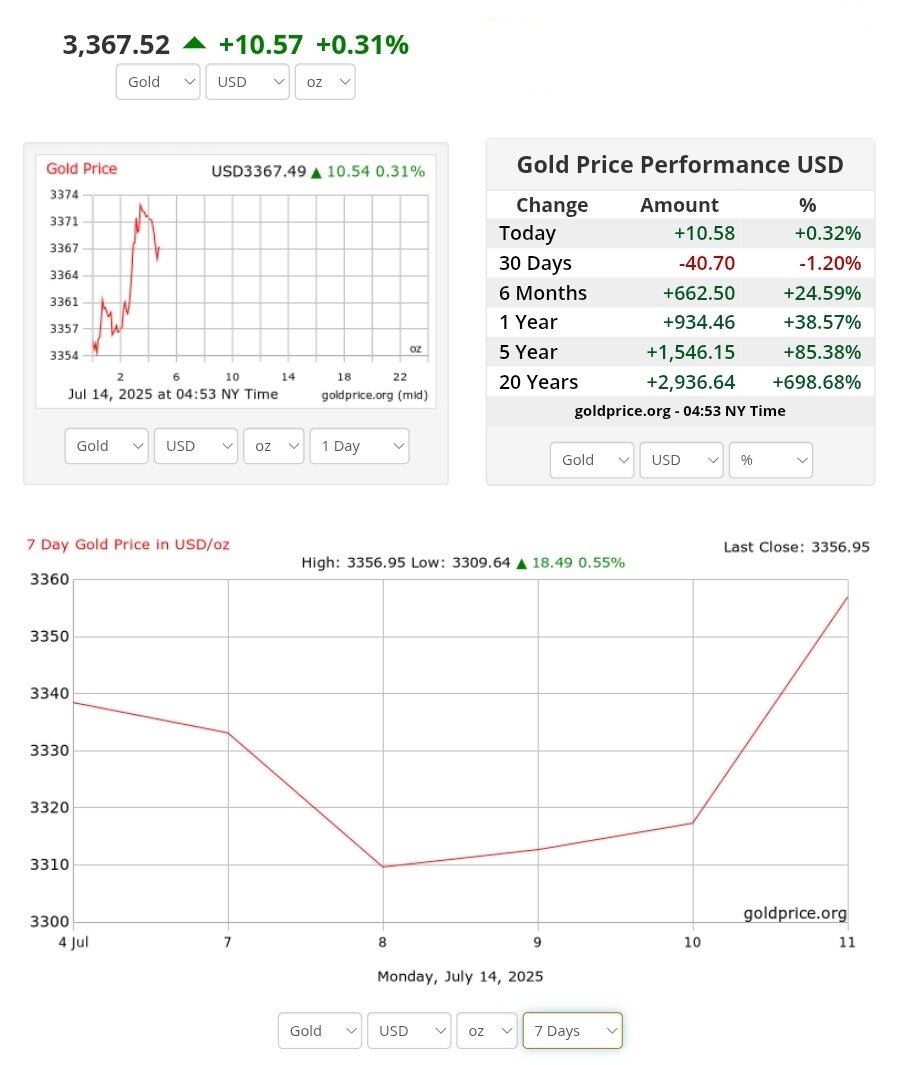Open the 1 Day time range dropdown
The height and width of the screenshot is (1065, 913).
(x=359, y=446)
